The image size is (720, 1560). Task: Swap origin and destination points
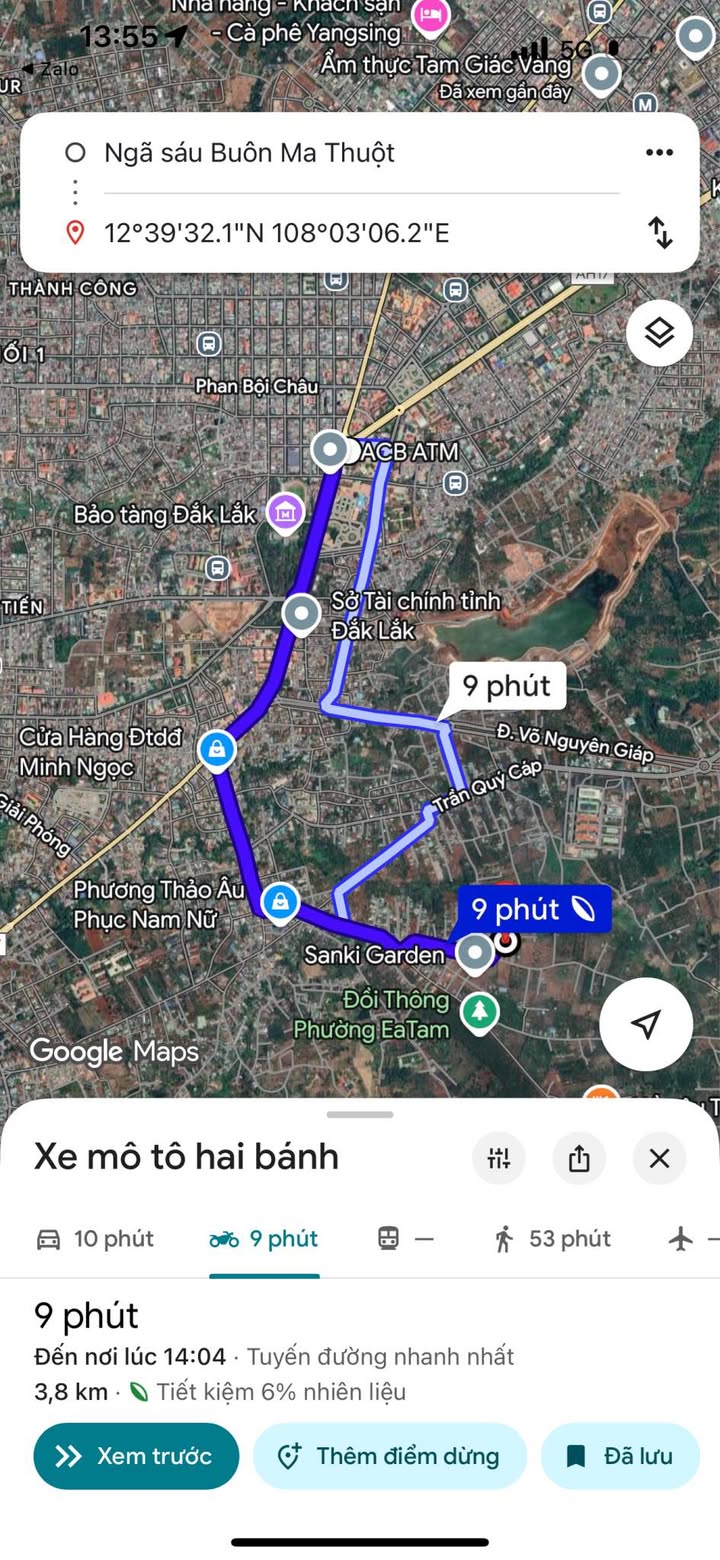660,233
